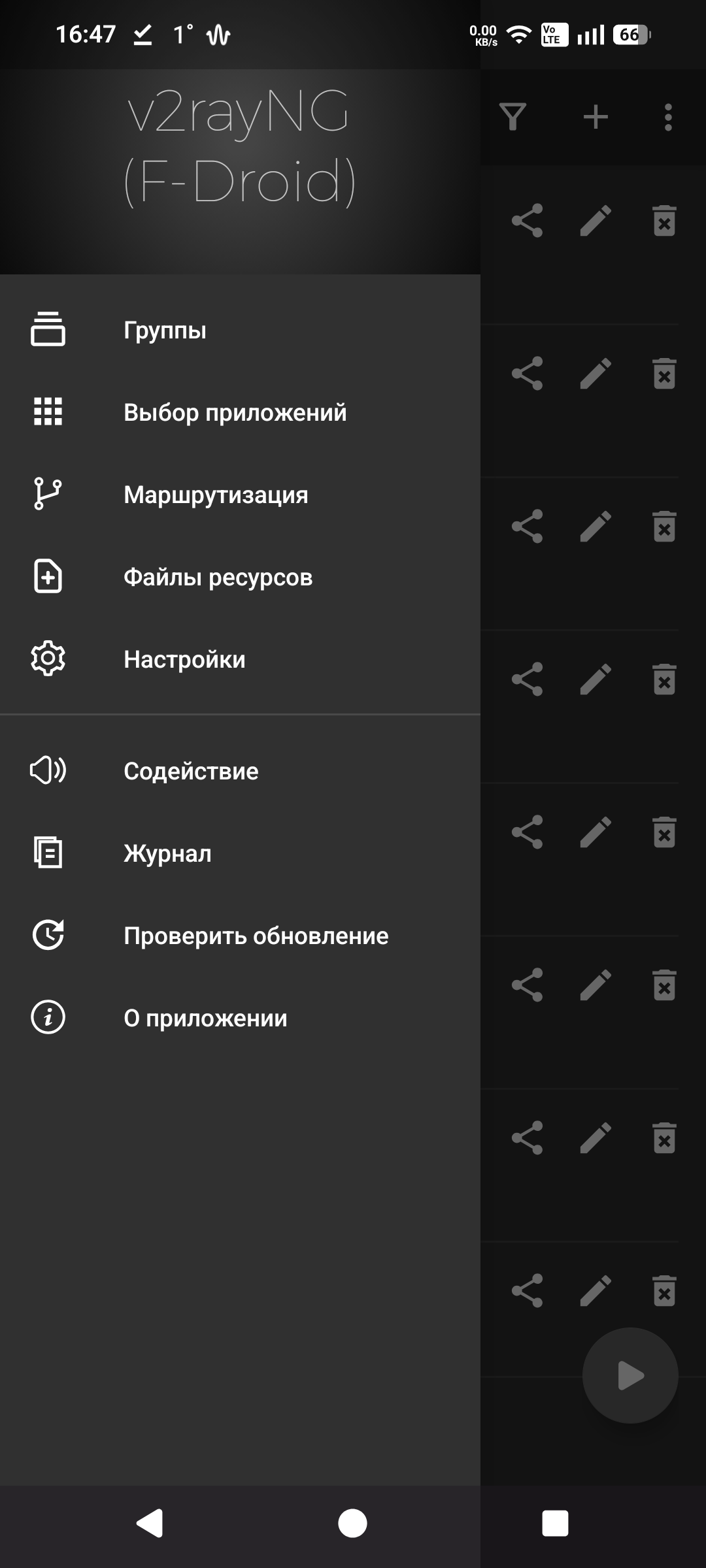Image resolution: width=706 pixels, height=1568 pixels.
Task: Tap the system back button
Action: [150, 1523]
